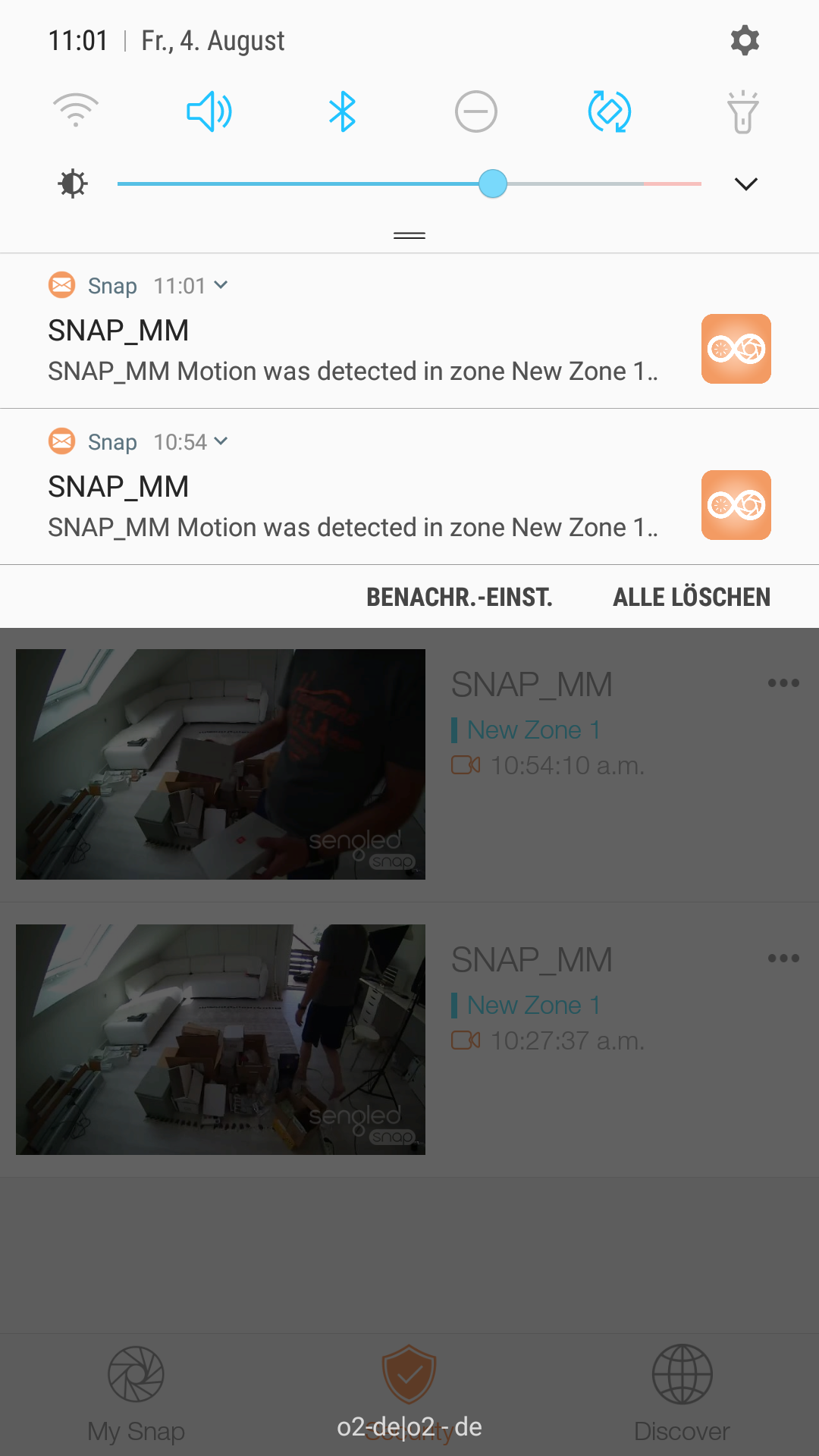
Task: Open system settings gear
Action: click(x=745, y=40)
